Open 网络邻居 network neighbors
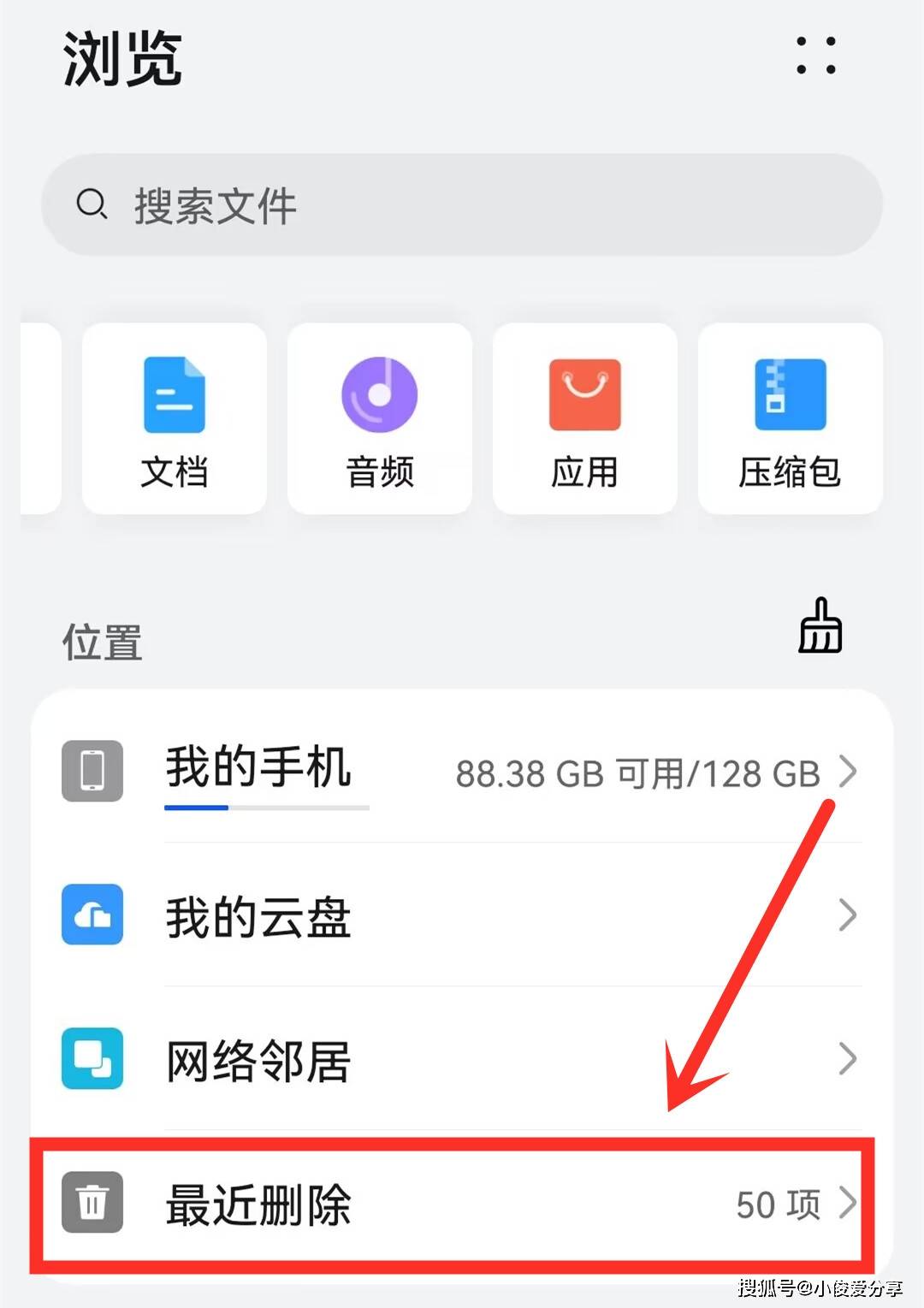924x1308 pixels. pos(462,1059)
